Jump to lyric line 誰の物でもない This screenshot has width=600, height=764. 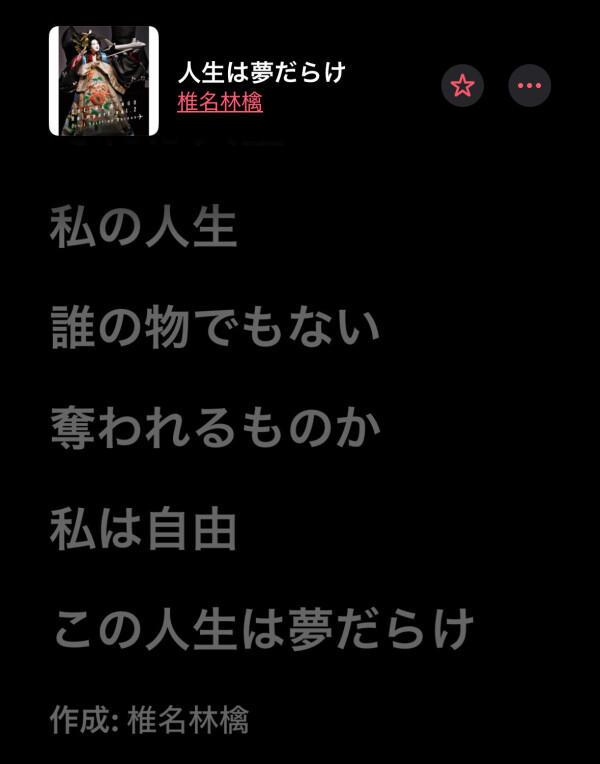pyautogui.click(x=216, y=328)
